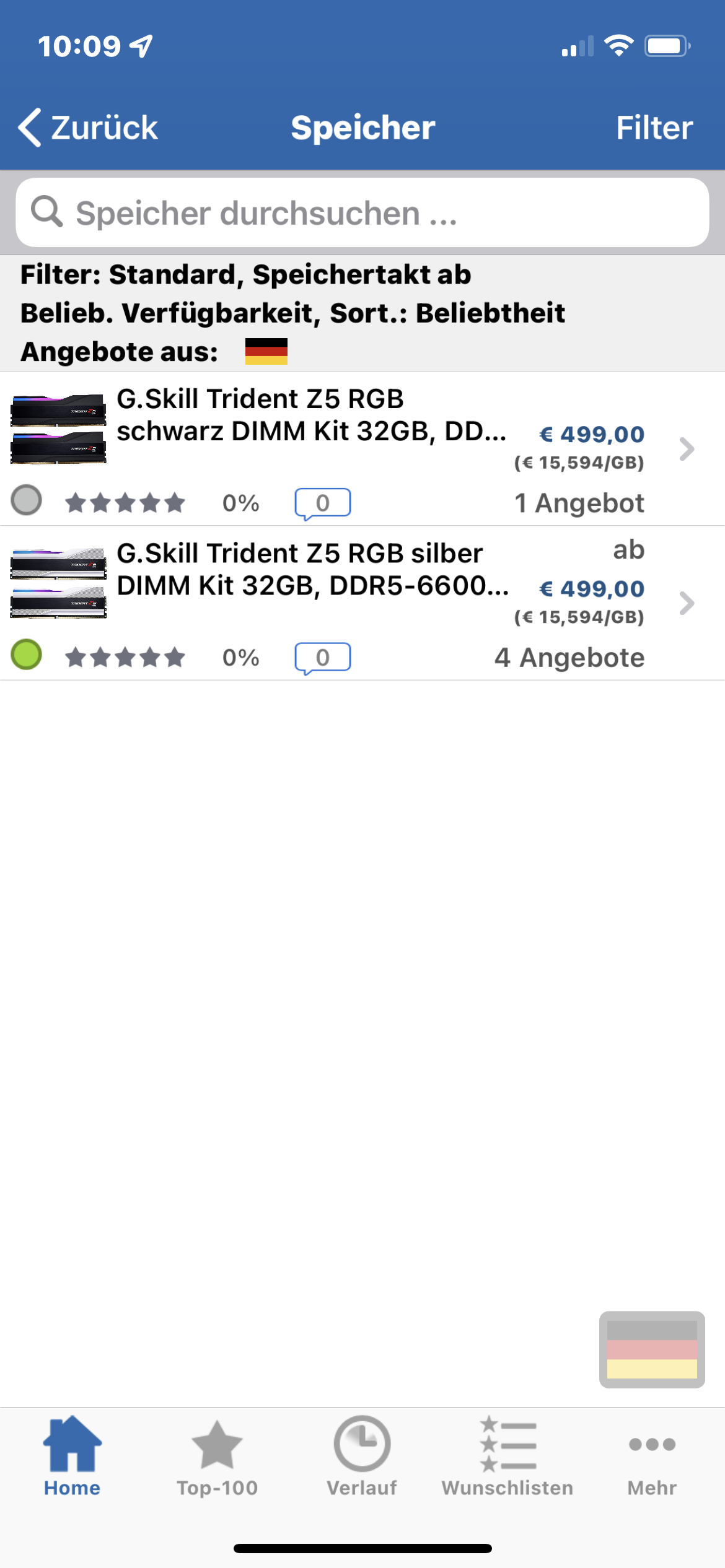Open Mehr via the three-dots icon

point(651,1443)
